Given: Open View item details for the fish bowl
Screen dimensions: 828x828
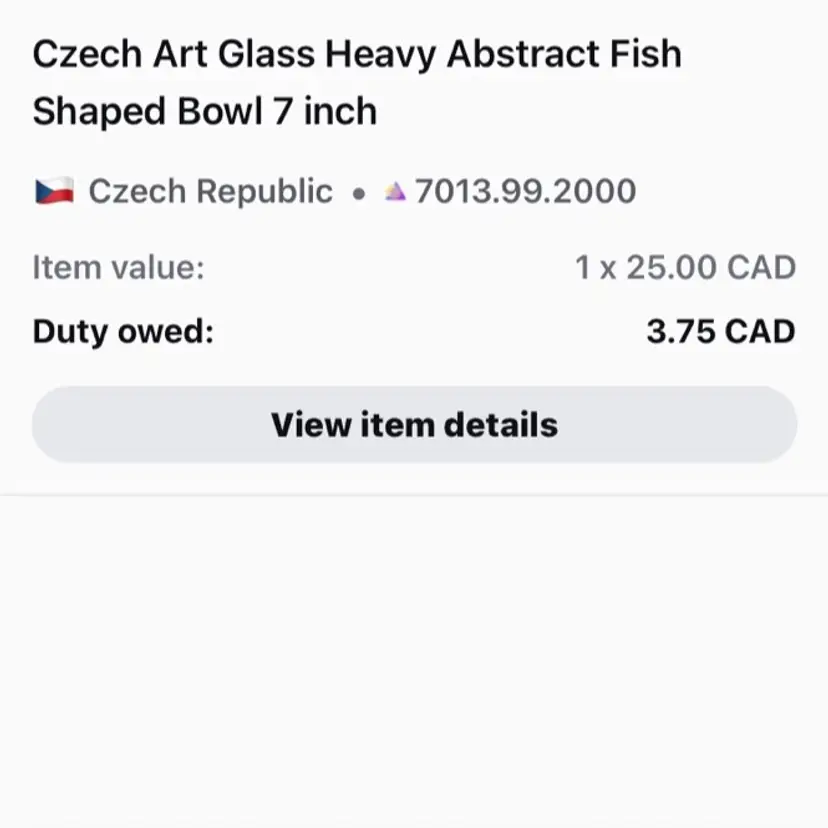Looking at the screenshot, I should coord(414,425).
